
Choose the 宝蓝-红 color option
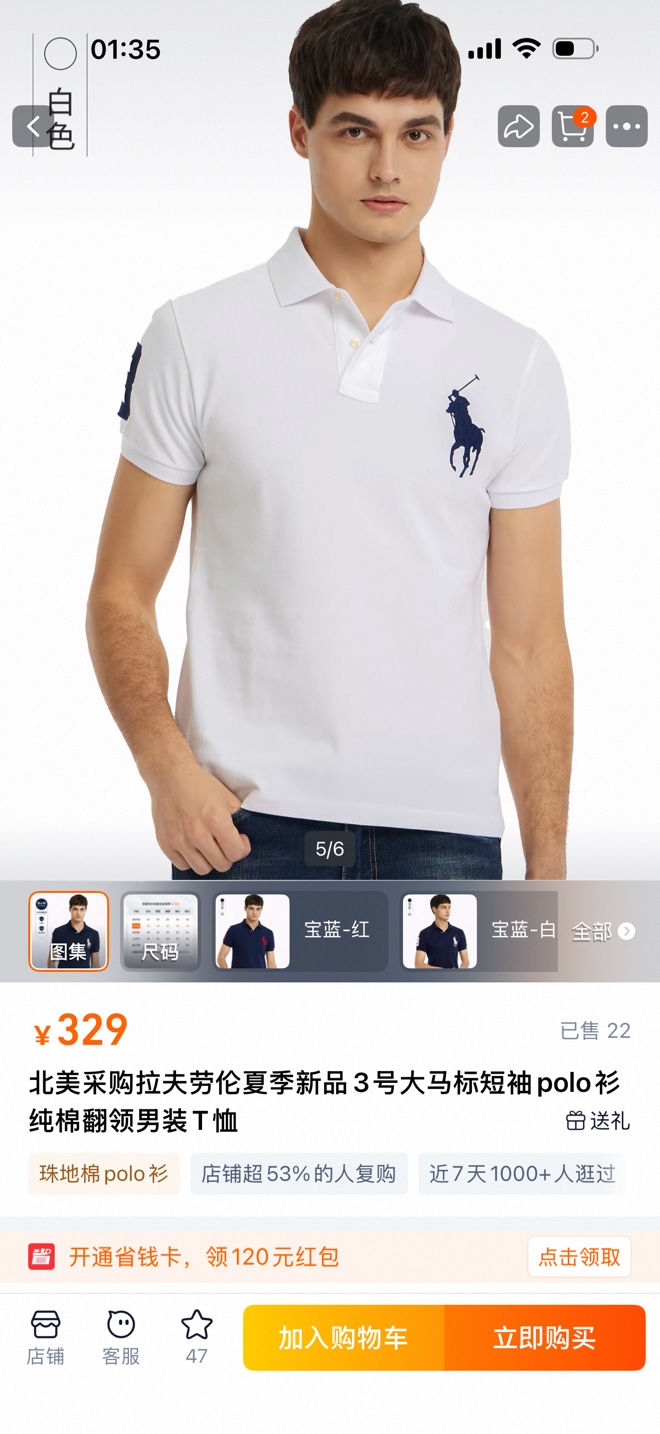[300, 931]
